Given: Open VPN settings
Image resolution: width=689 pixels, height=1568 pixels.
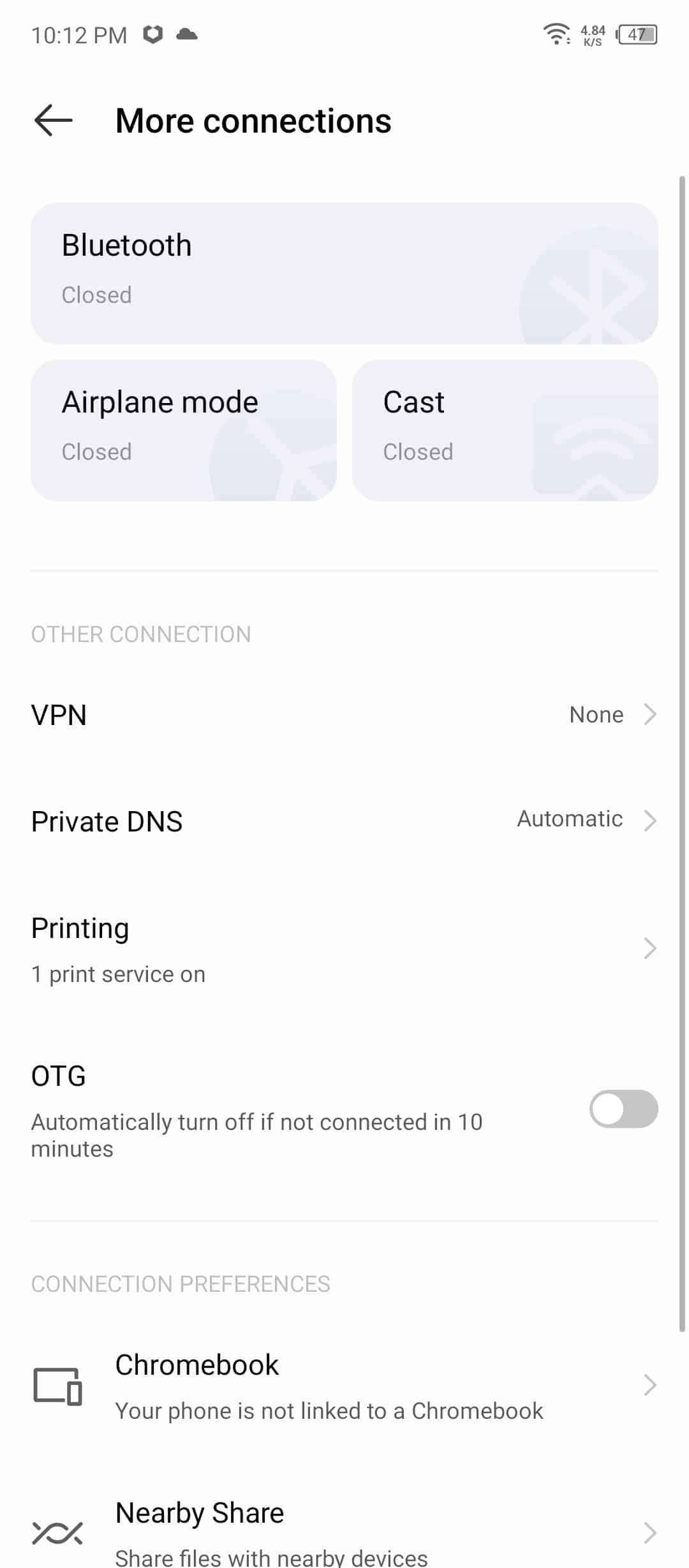Looking at the screenshot, I should 344,715.
